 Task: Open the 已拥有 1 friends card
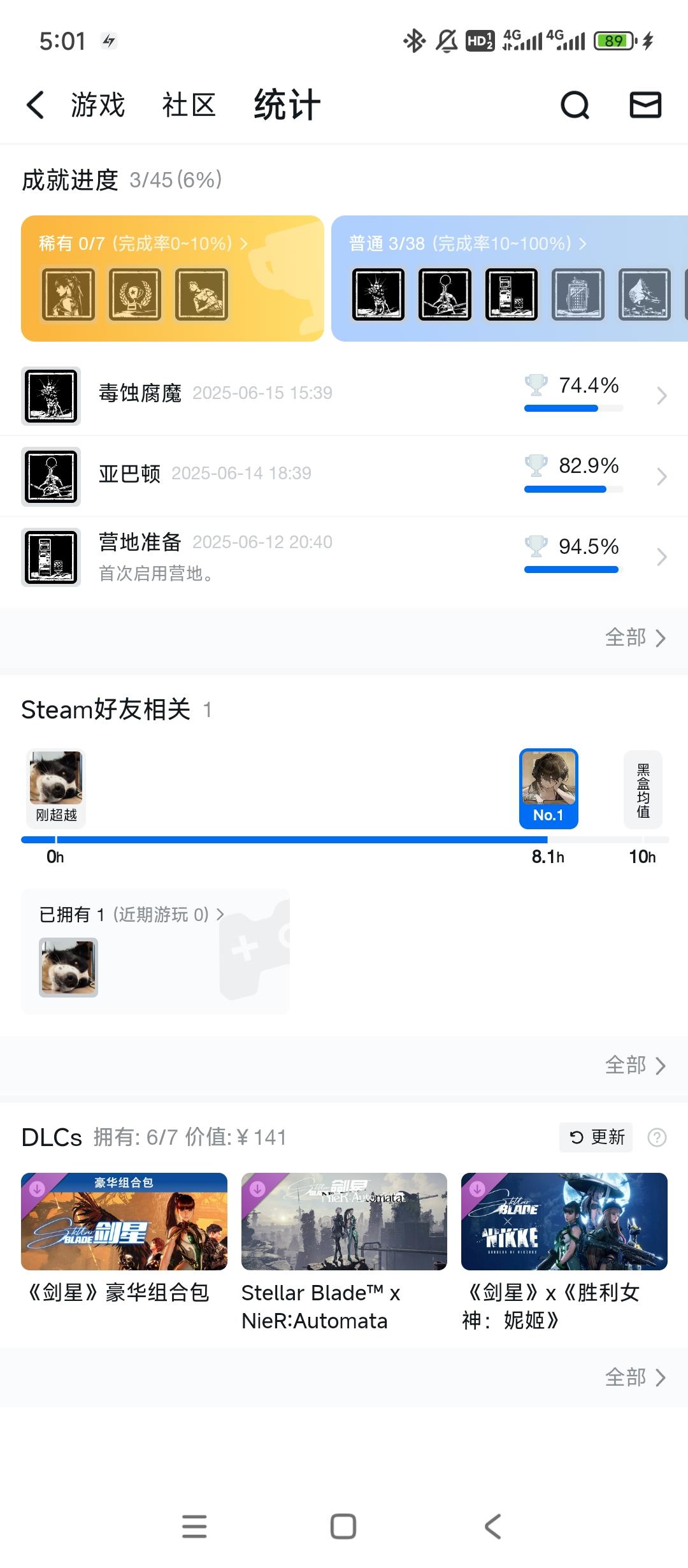(155, 952)
